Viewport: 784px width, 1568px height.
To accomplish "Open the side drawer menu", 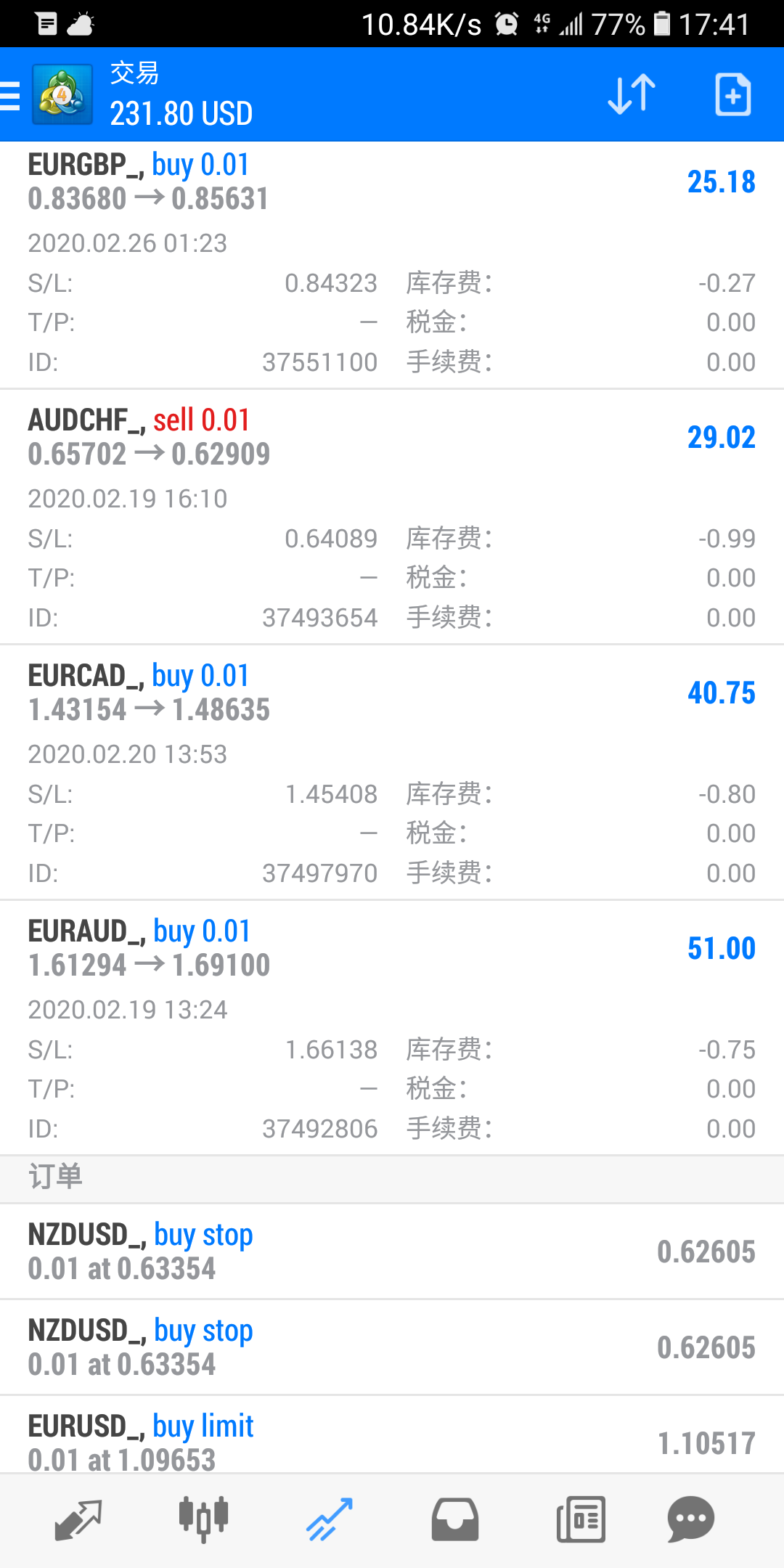I will pos(12,95).
